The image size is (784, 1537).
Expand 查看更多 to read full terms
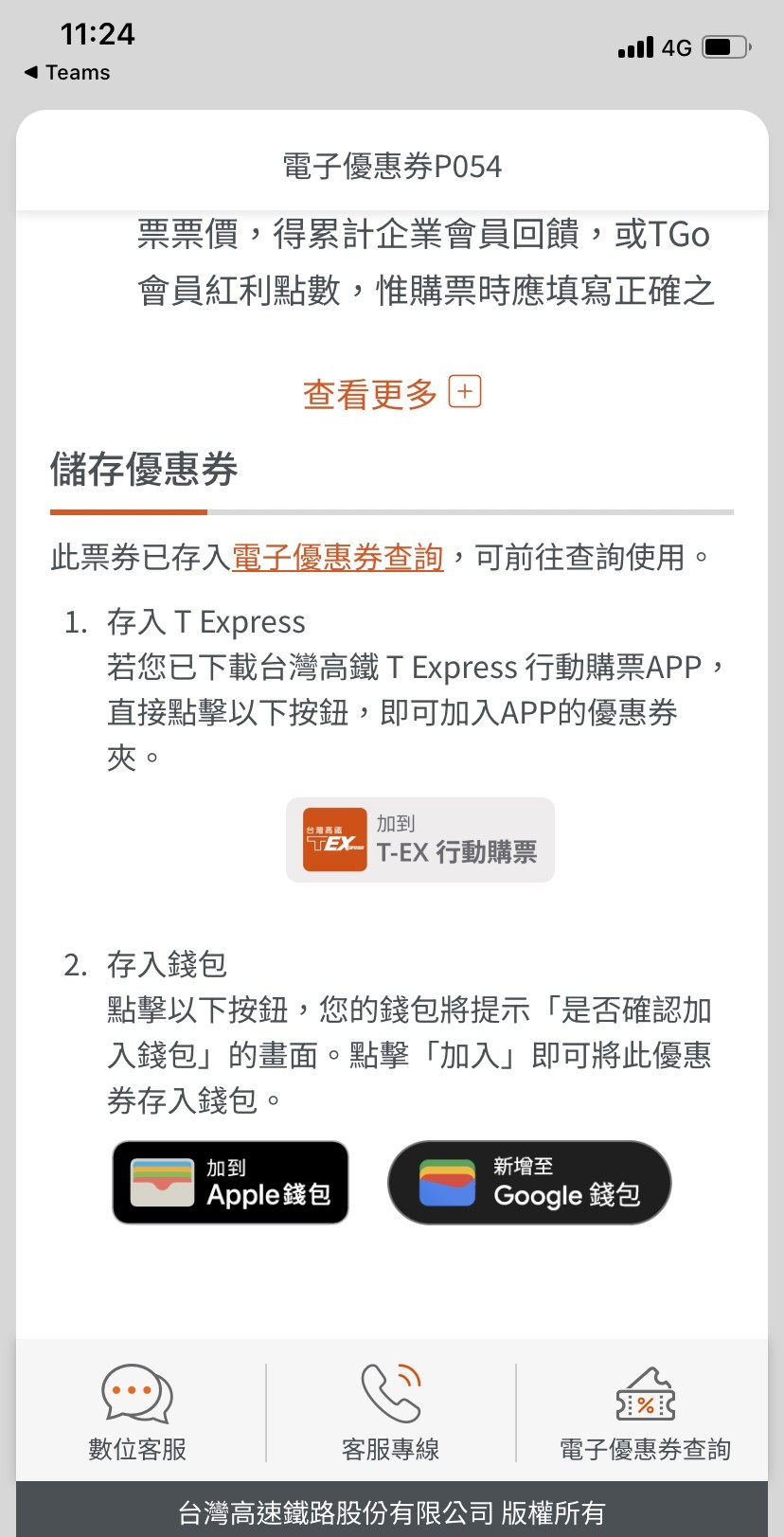[x=391, y=394]
